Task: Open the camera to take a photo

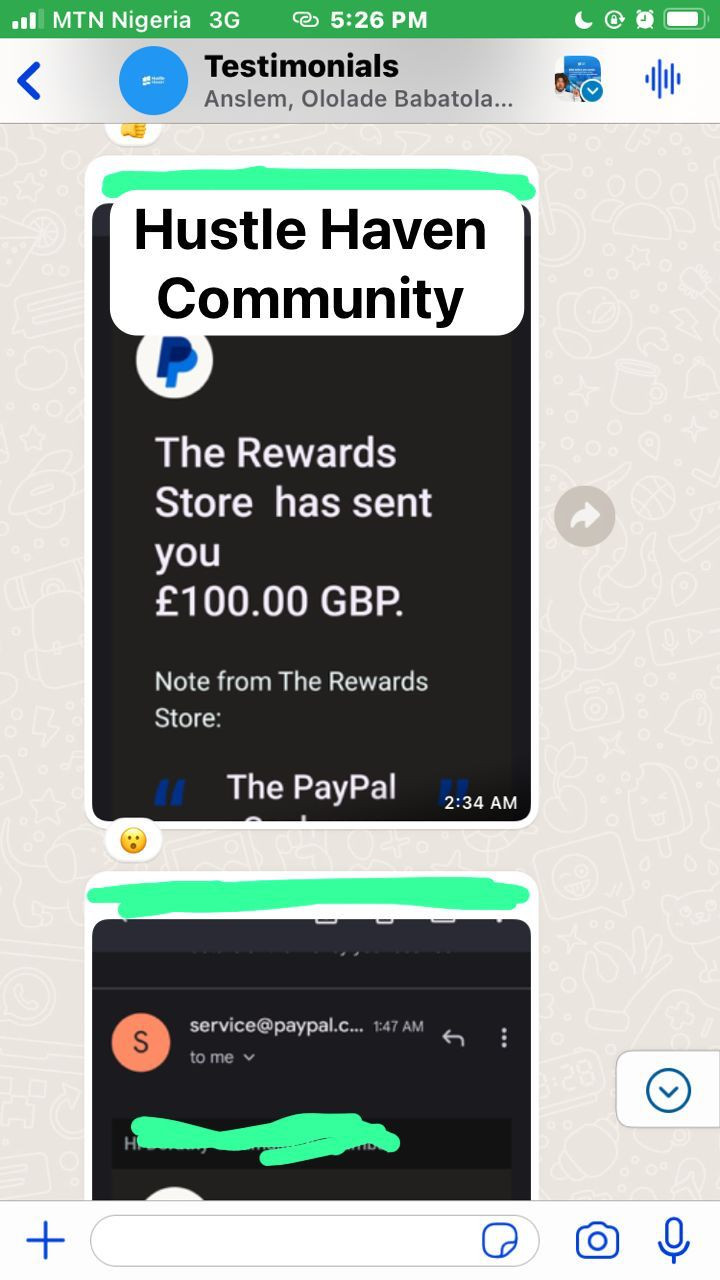Action: (x=597, y=1241)
